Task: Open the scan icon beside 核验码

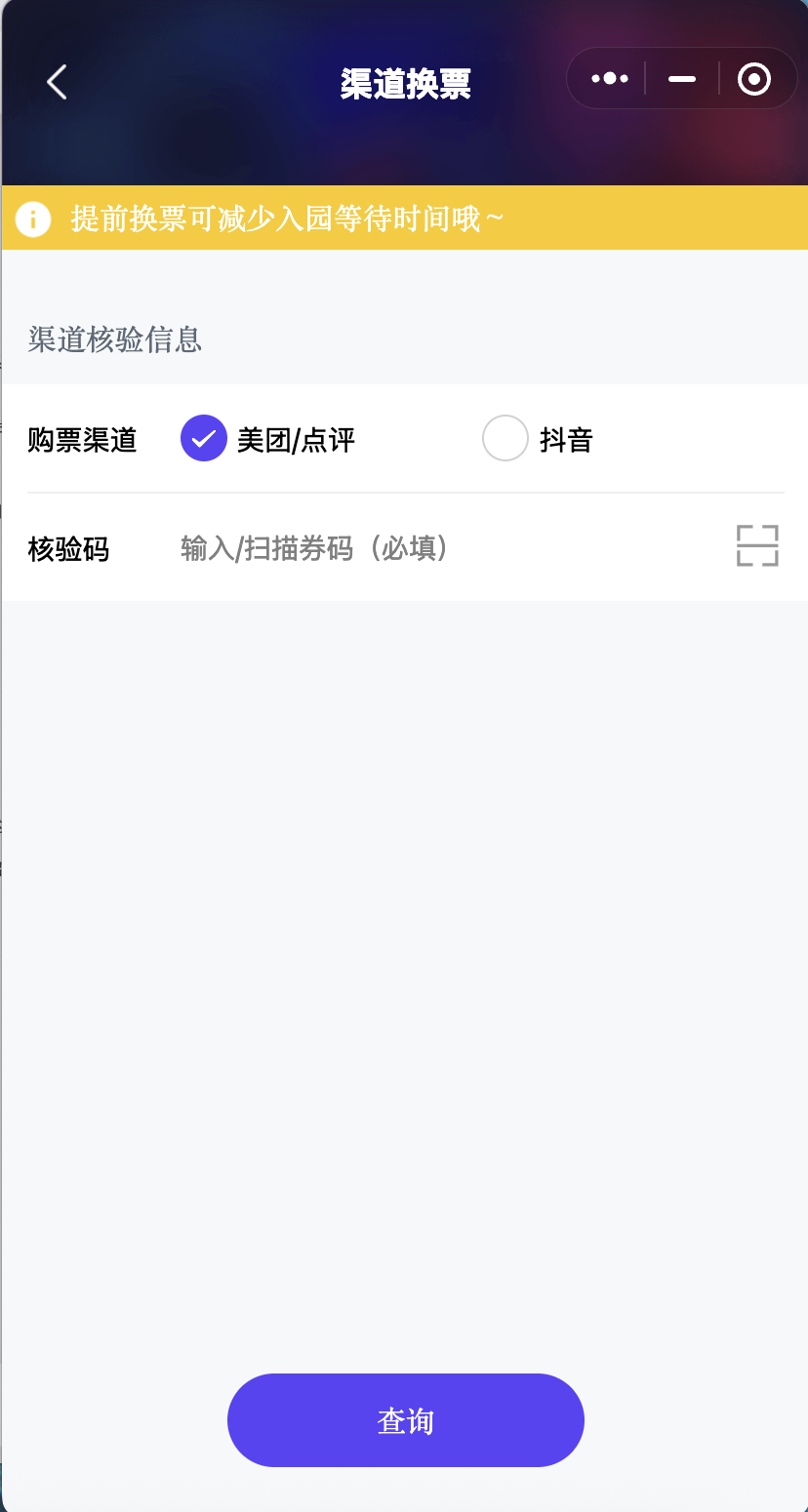Action: (x=757, y=546)
